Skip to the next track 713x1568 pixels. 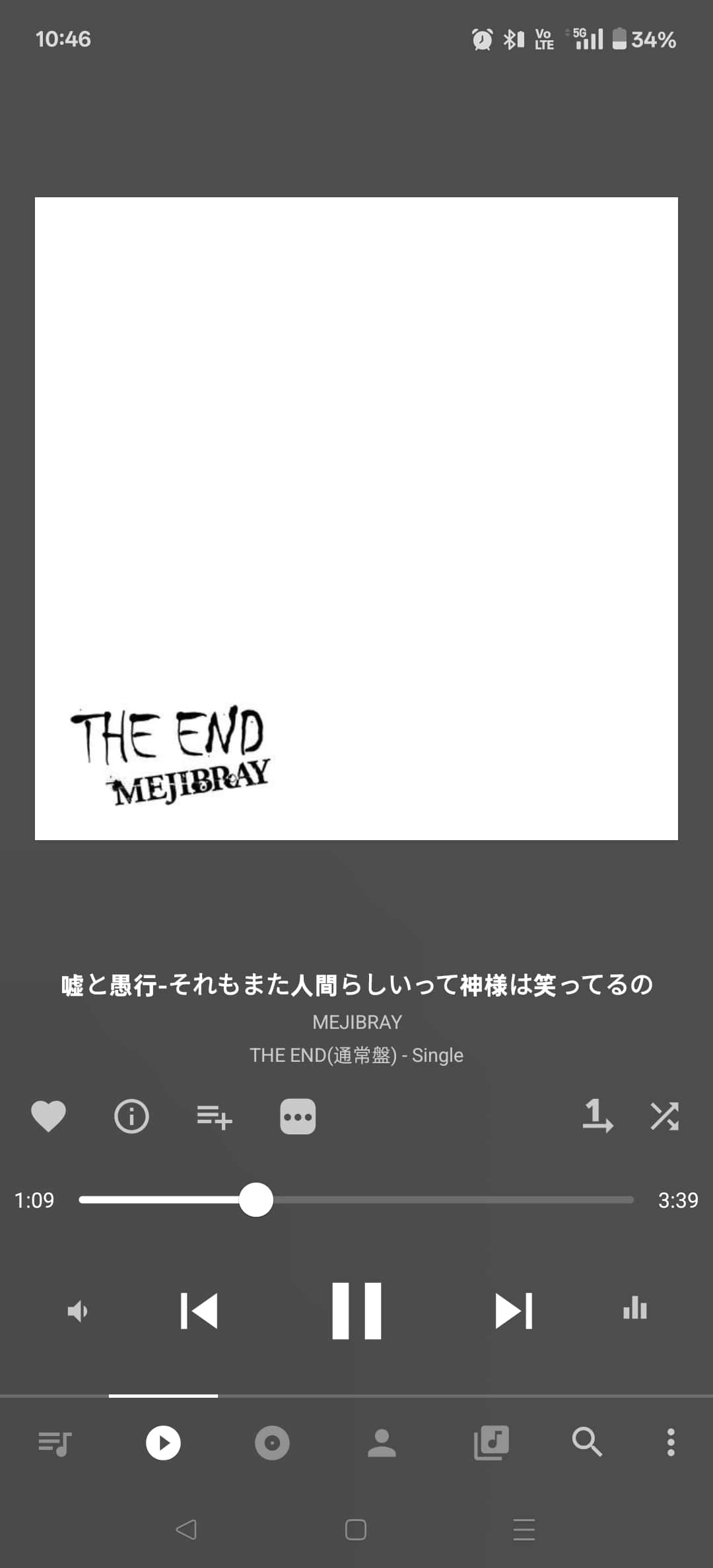[514, 1311]
